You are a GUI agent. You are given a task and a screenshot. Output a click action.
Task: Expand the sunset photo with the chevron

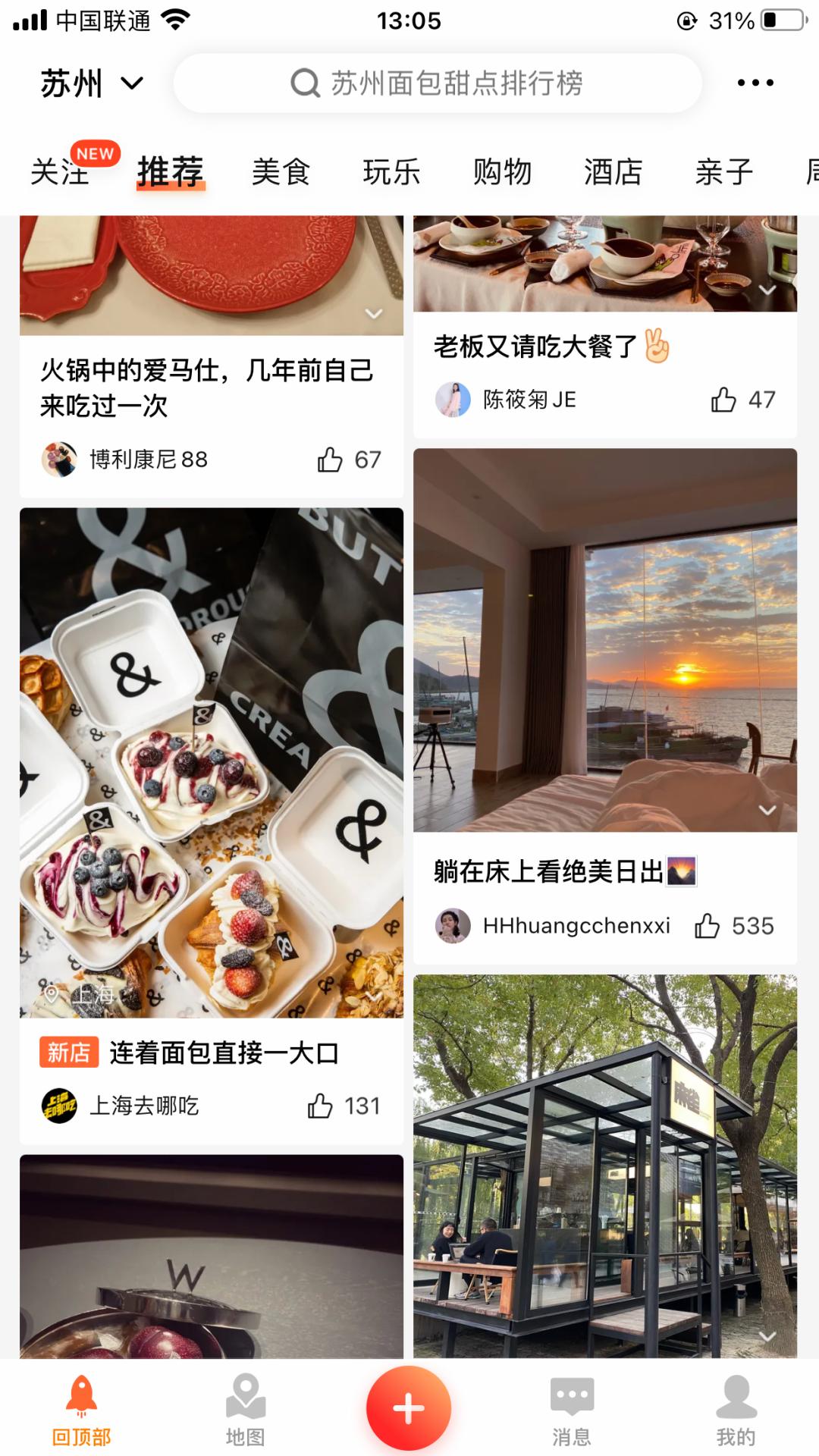click(x=767, y=811)
